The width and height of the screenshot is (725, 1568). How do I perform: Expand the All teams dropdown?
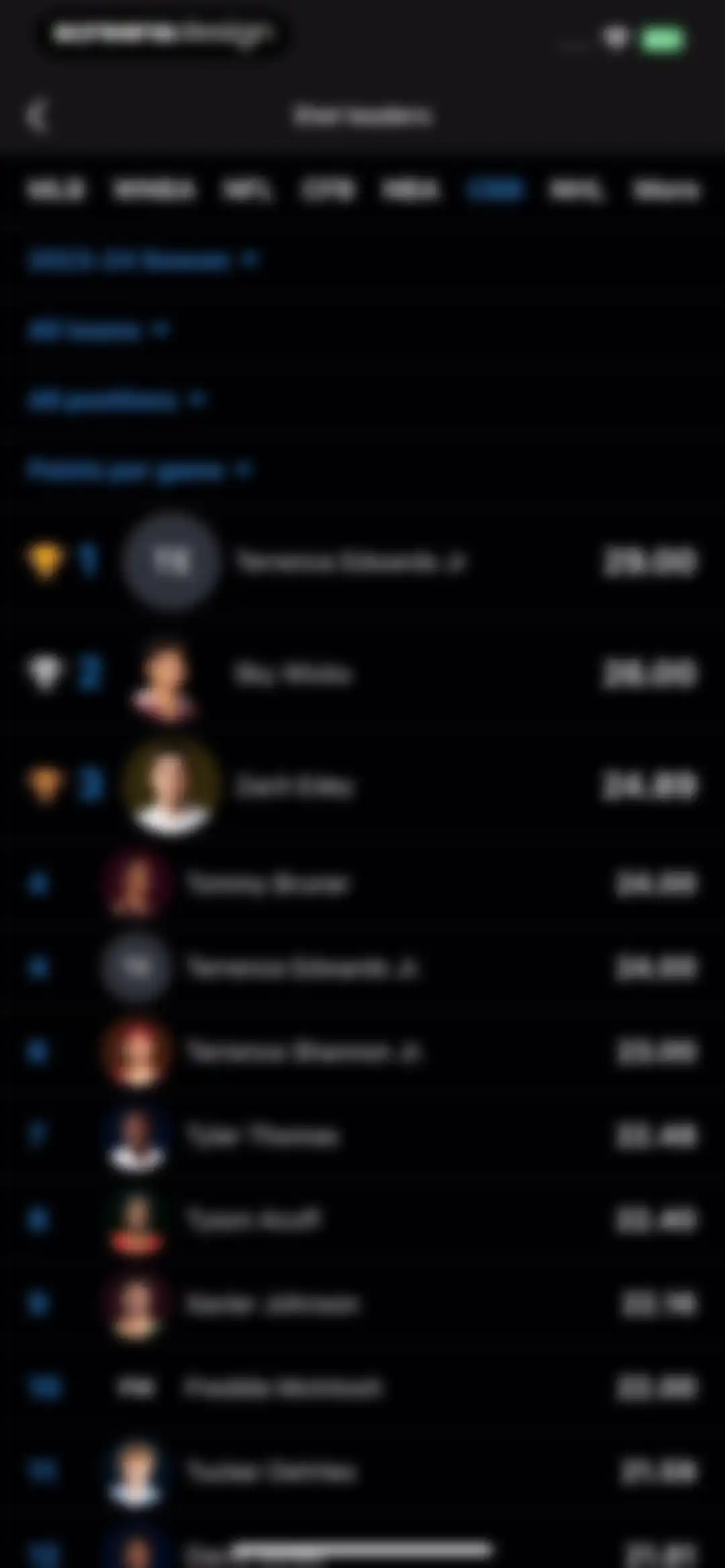(99, 331)
